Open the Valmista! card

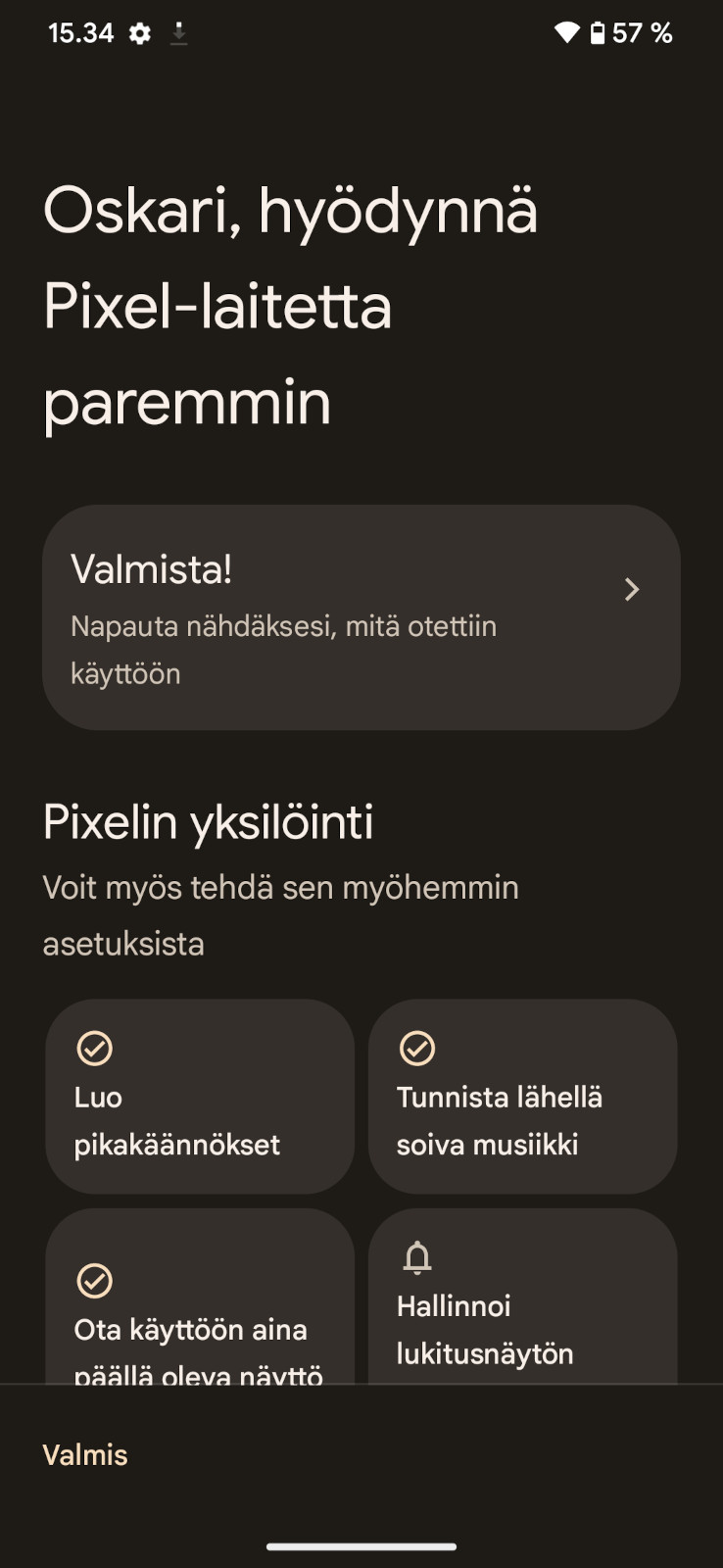361,617
